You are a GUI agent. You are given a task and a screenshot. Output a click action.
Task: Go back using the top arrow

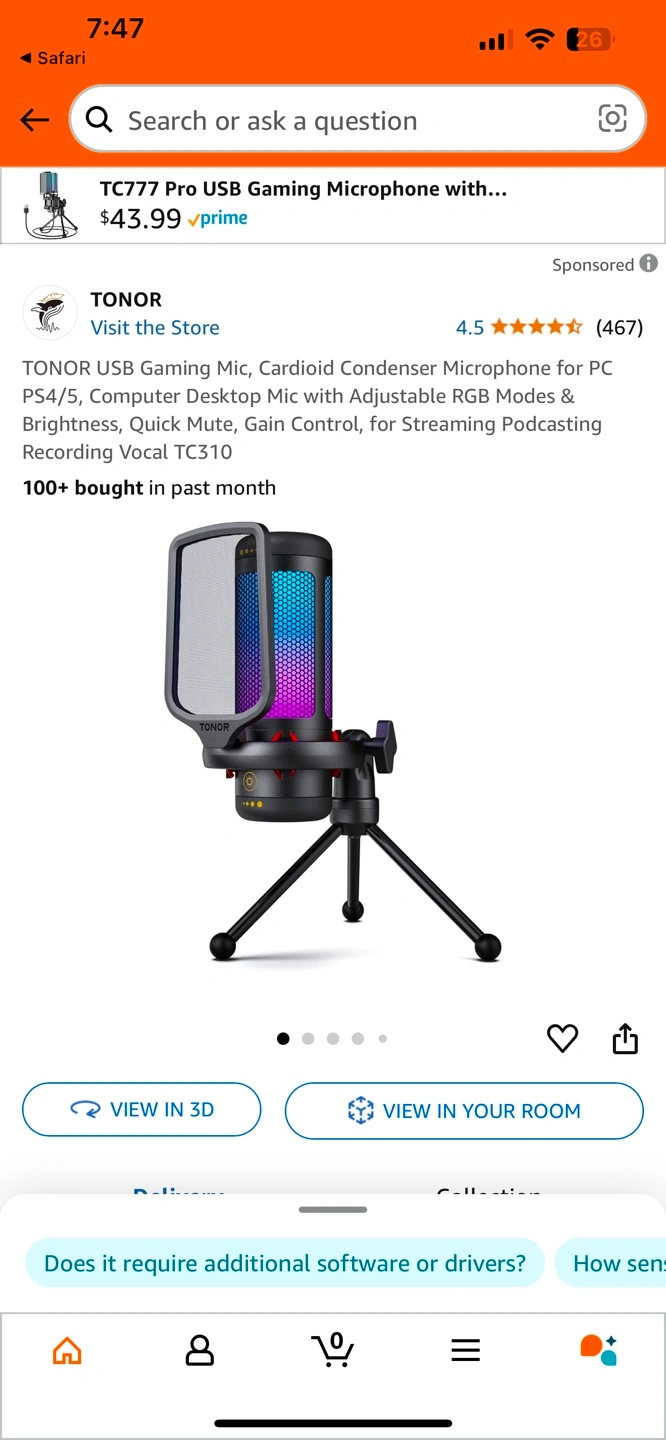pyautogui.click(x=35, y=121)
